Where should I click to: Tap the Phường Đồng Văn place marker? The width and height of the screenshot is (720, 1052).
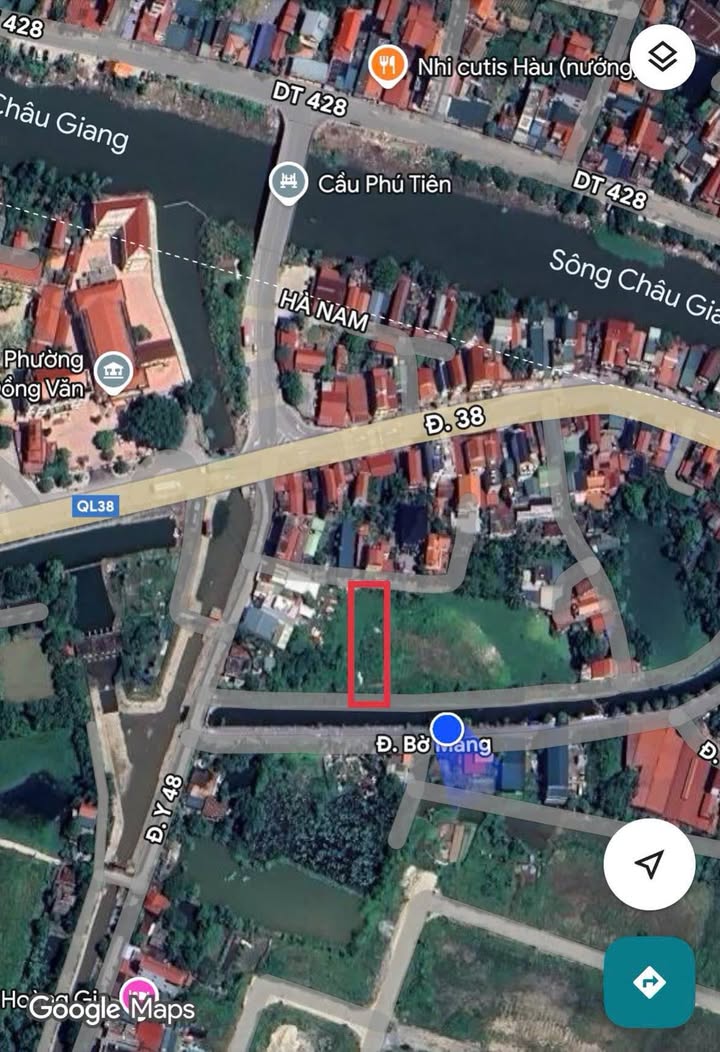point(112,372)
